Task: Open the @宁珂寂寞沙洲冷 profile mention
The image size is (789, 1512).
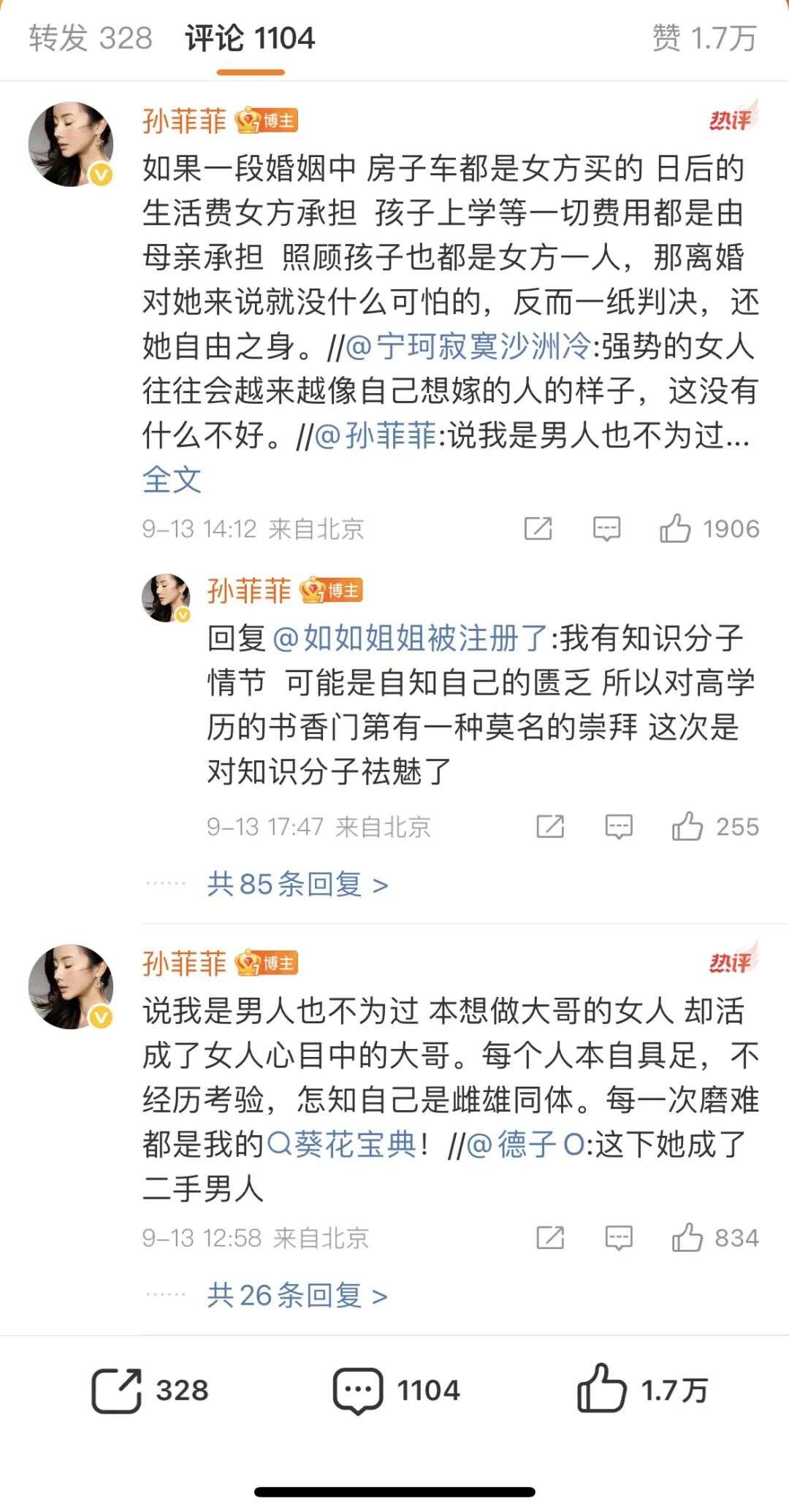Action: coord(469,346)
